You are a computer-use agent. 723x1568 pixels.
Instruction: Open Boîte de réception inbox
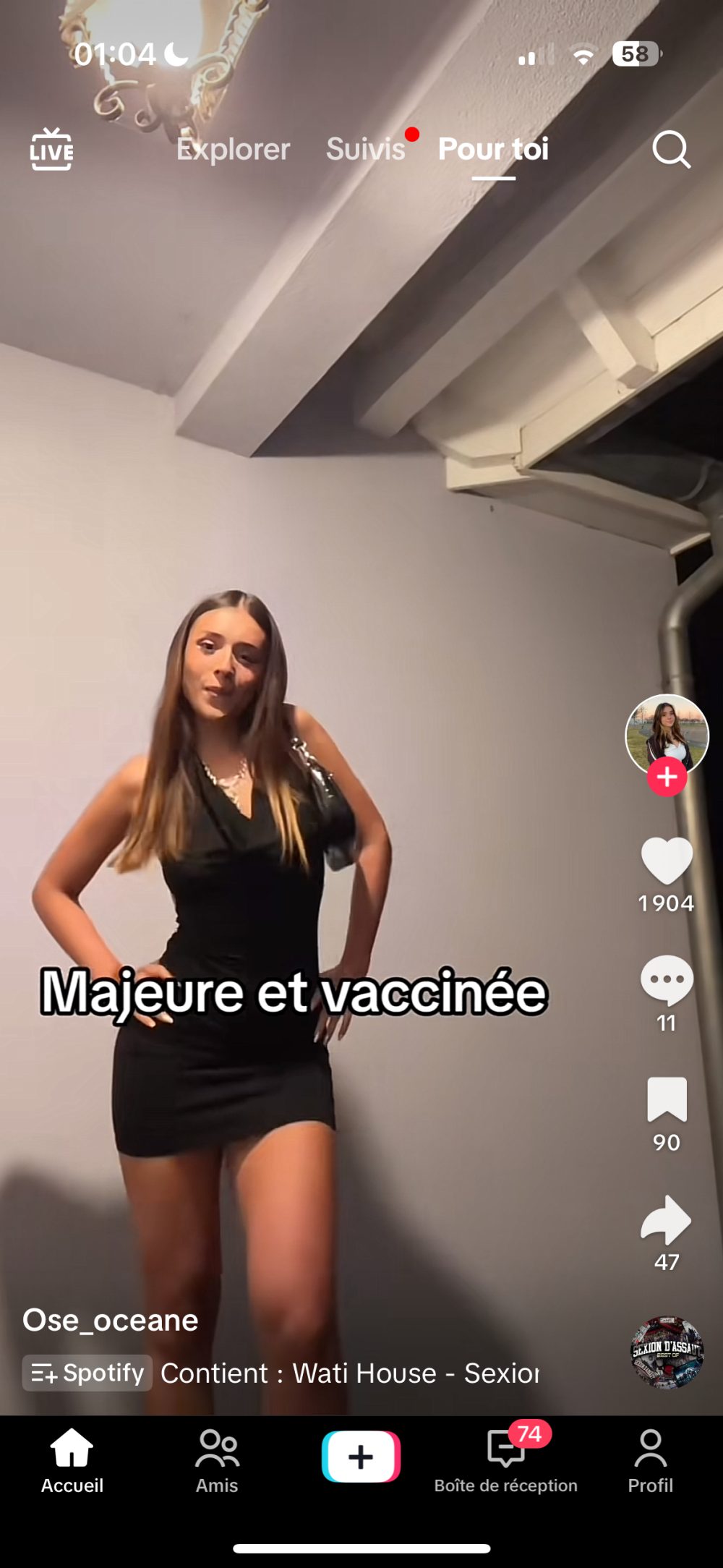click(506, 1461)
